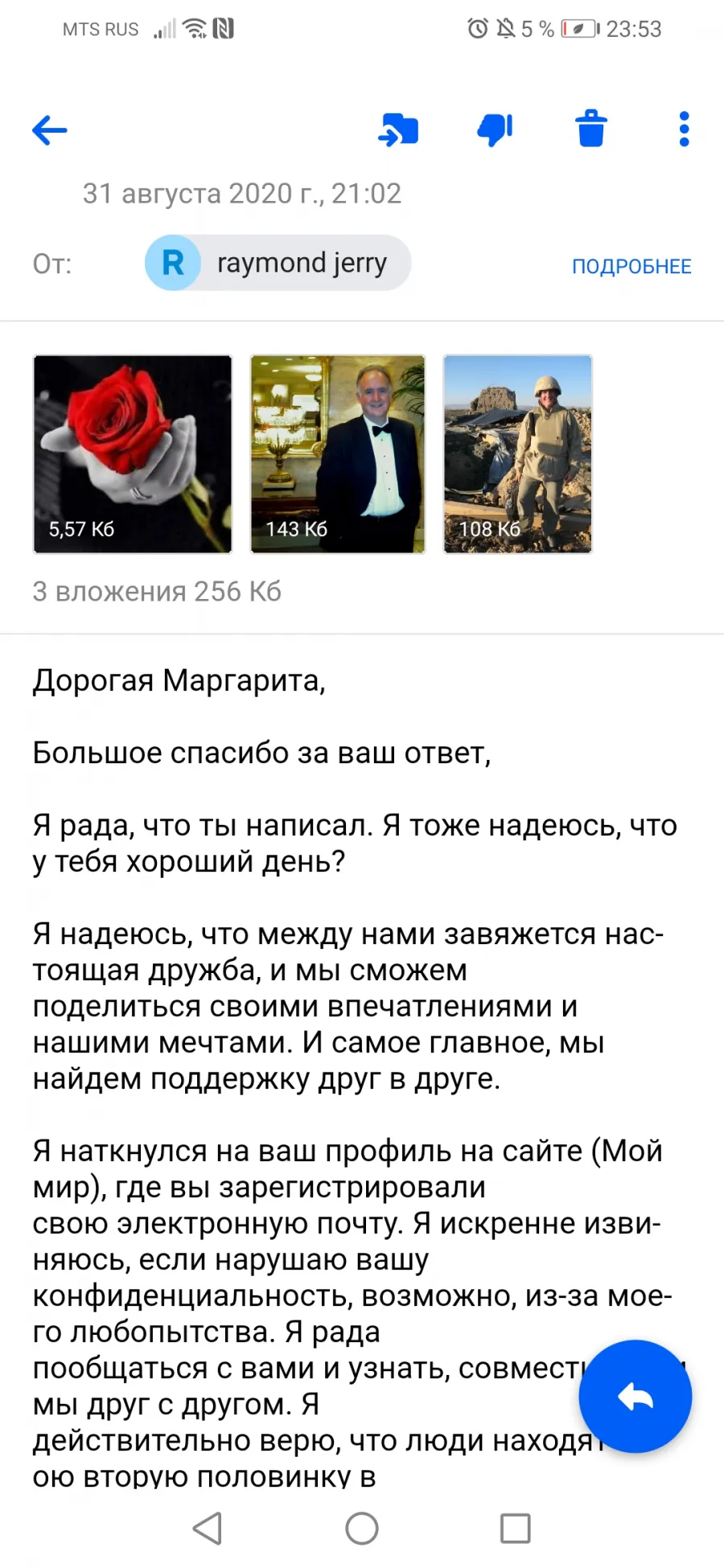Go back to the inbox
Viewport: 724px width, 1568px height.
pyautogui.click(x=49, y=129)
